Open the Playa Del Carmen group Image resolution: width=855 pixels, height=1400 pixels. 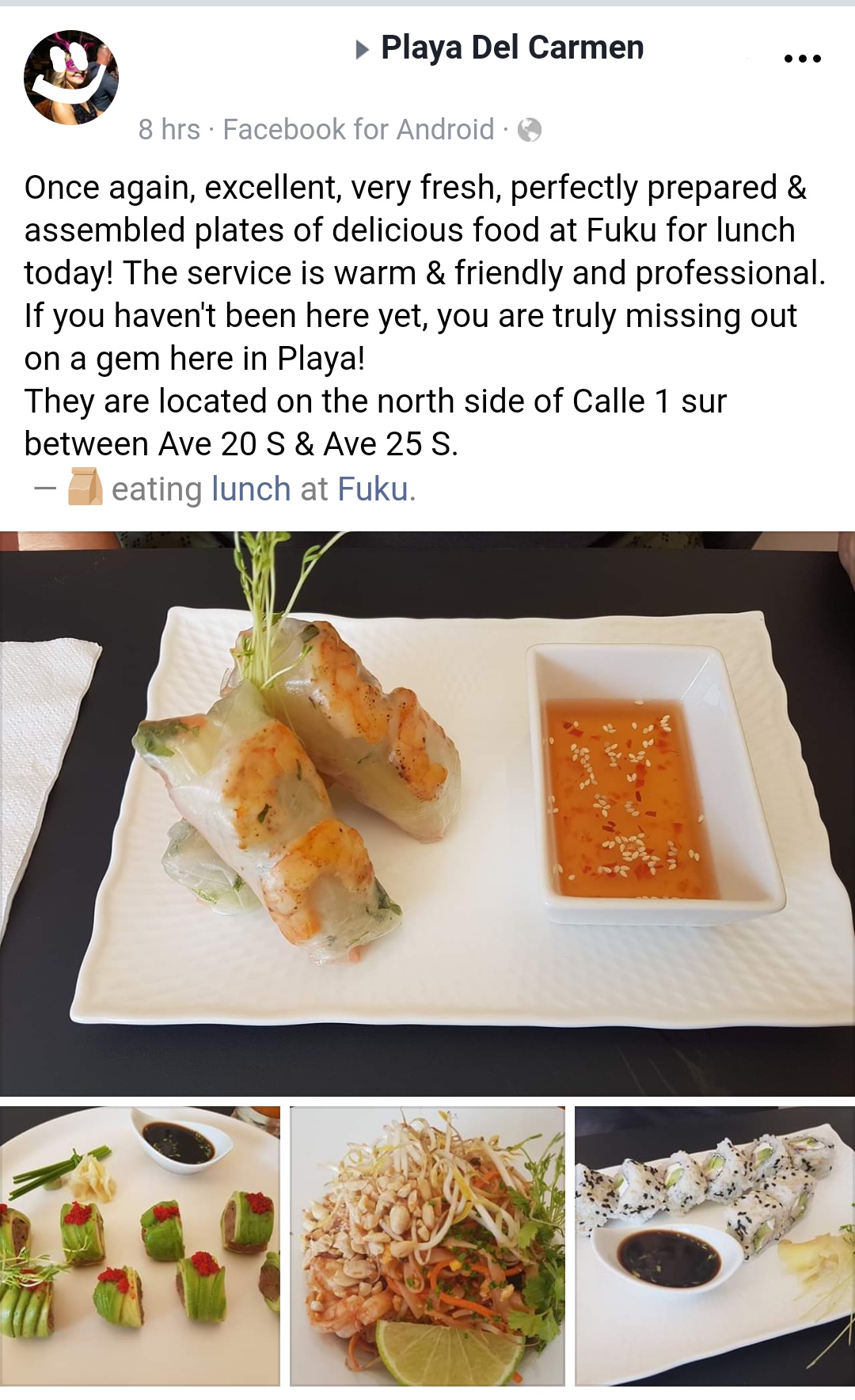pos(512,48)
